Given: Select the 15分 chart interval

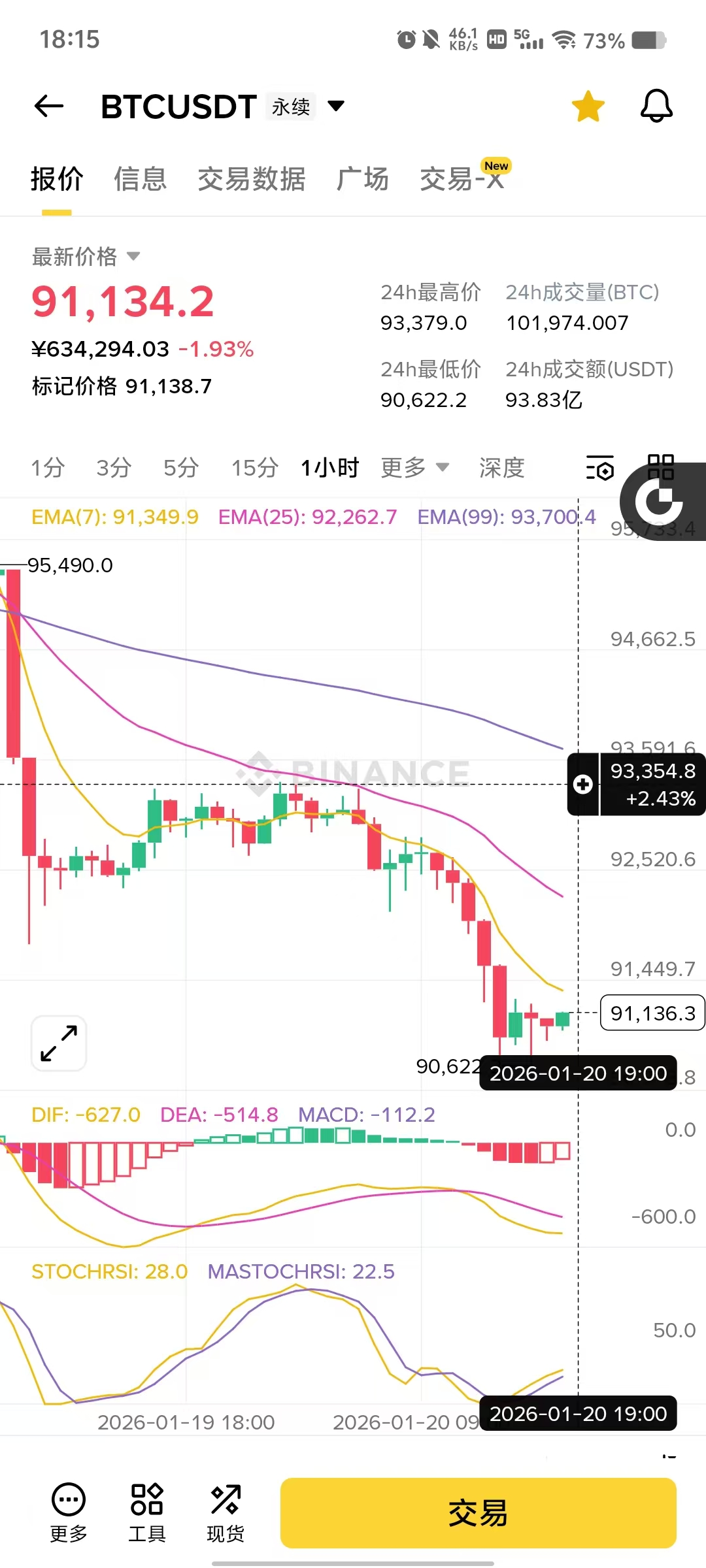Looking at the screenshot, I should click(255, 468).
